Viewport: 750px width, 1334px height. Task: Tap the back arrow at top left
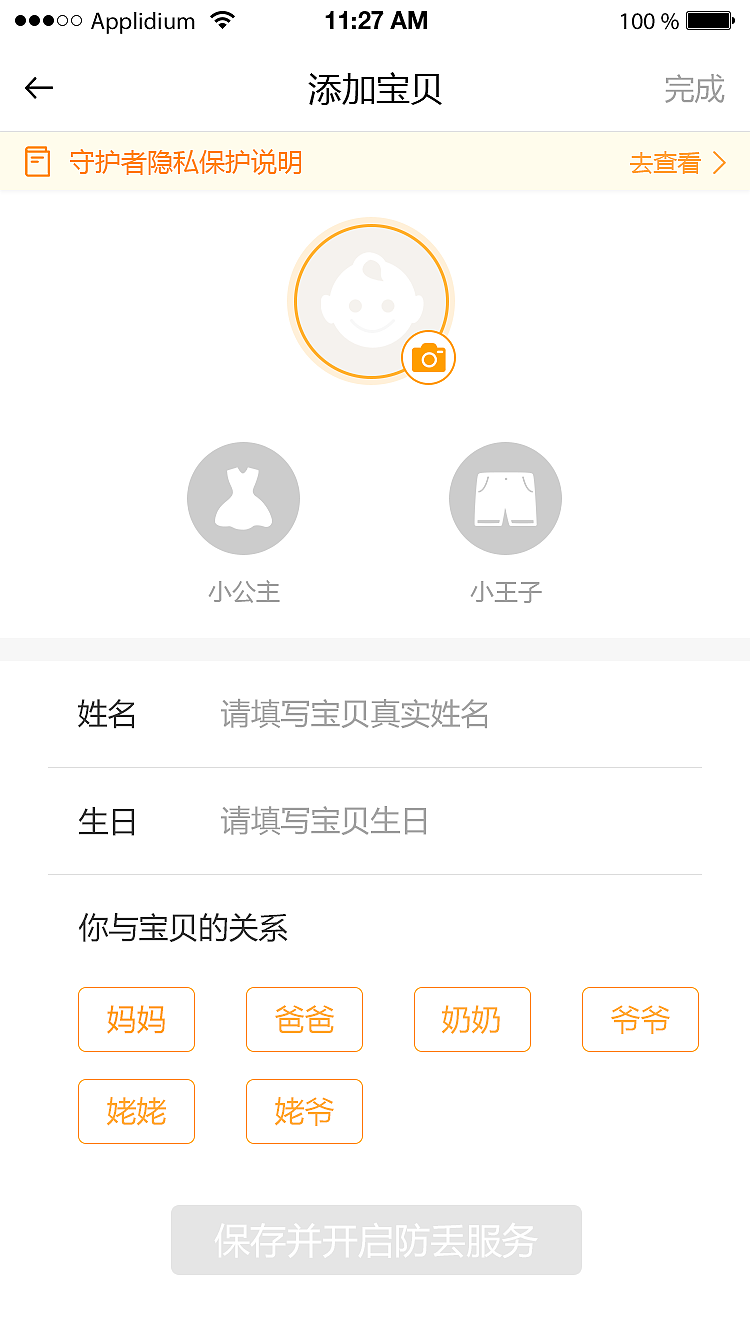(38, 87)
